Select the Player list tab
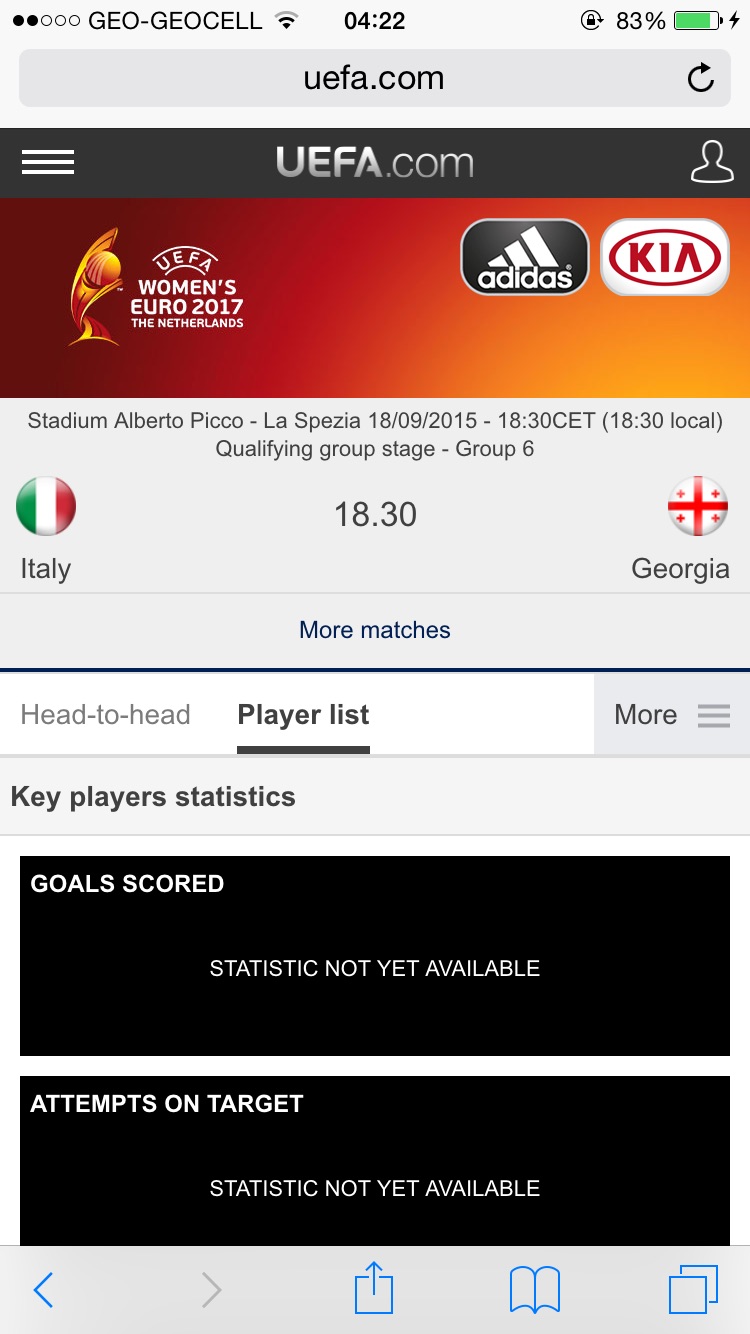This screenshot has width=750, height=1334. pos(303,715)
